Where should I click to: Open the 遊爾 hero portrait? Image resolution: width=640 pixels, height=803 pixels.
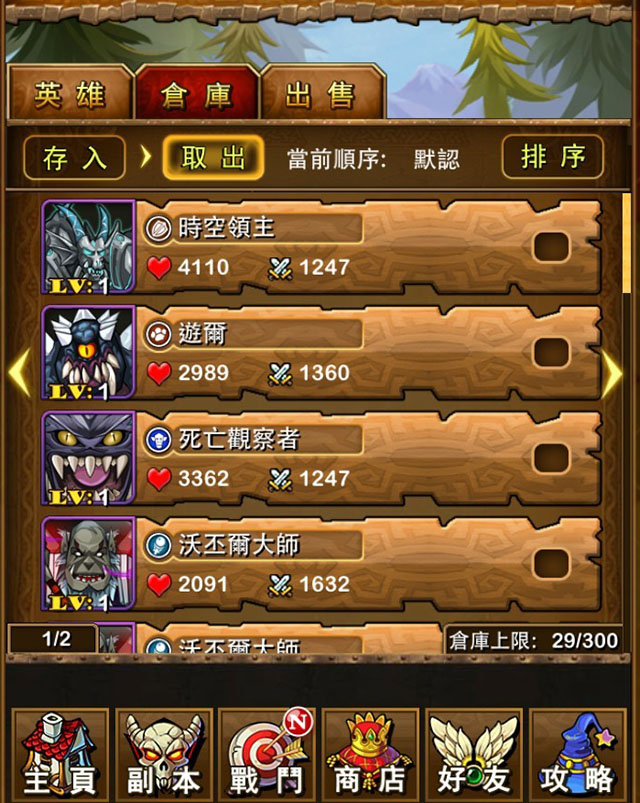coord(88,352)
